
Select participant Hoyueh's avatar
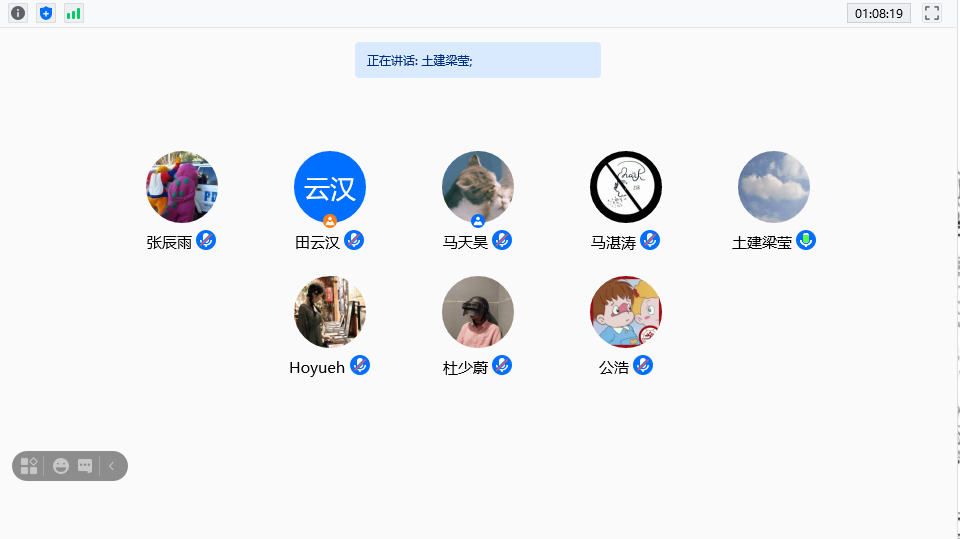[330, 312]
